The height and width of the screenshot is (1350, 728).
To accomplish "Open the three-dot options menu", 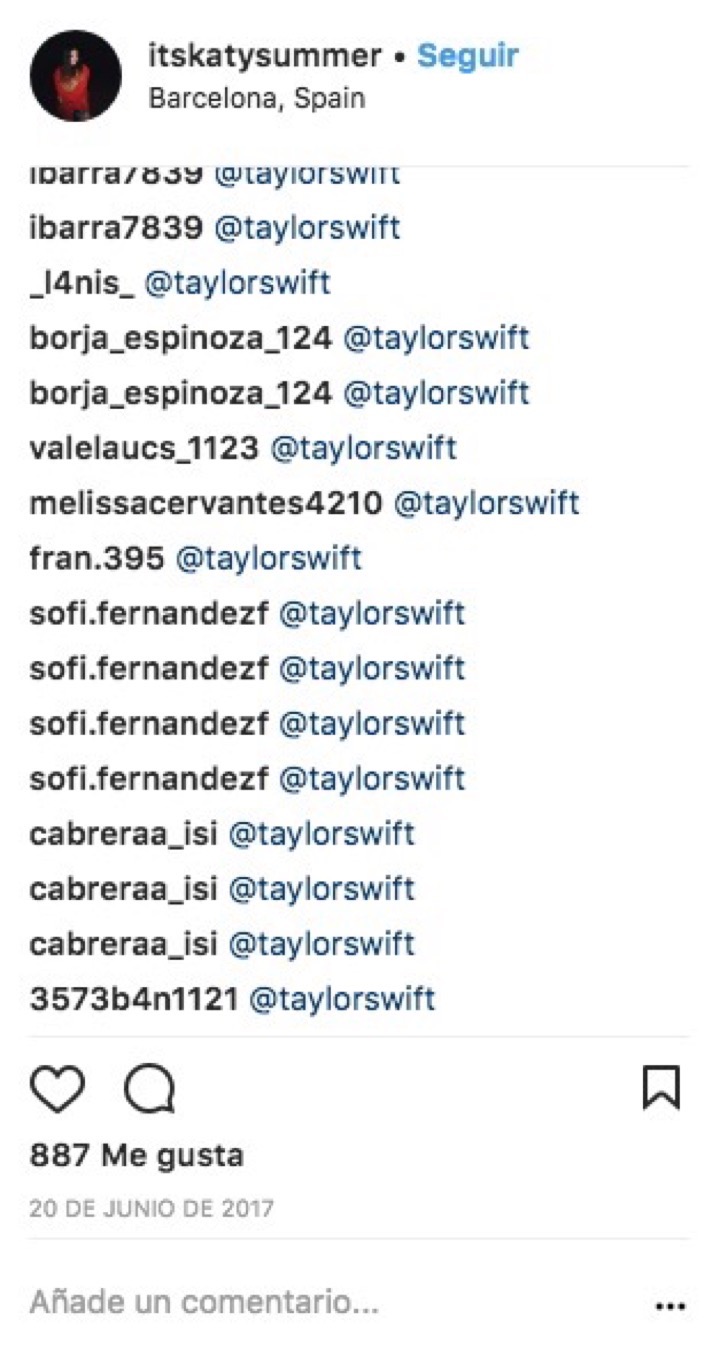I will 670,1306.
